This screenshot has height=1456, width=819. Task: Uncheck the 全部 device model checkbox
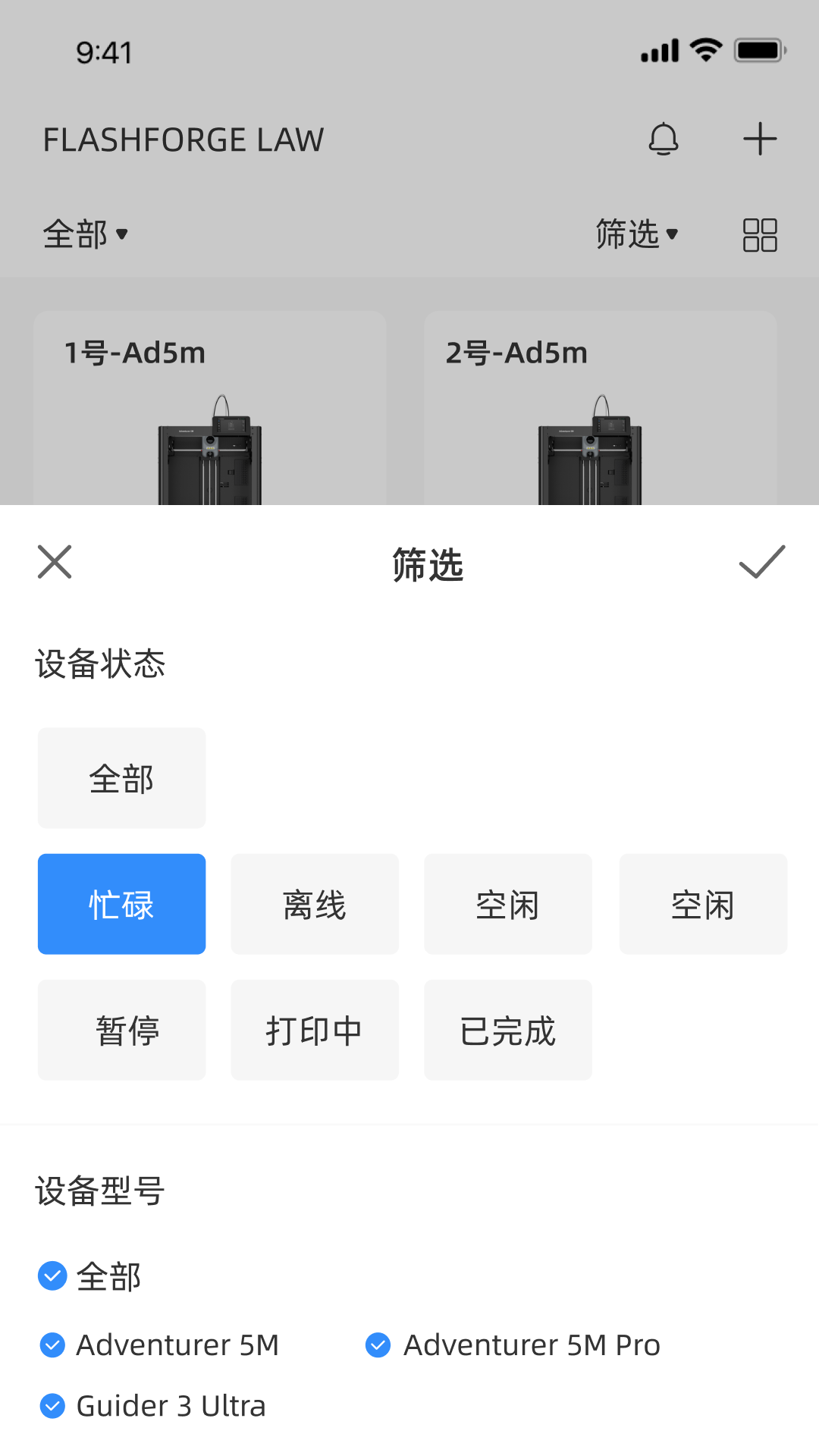(52, 1276)
